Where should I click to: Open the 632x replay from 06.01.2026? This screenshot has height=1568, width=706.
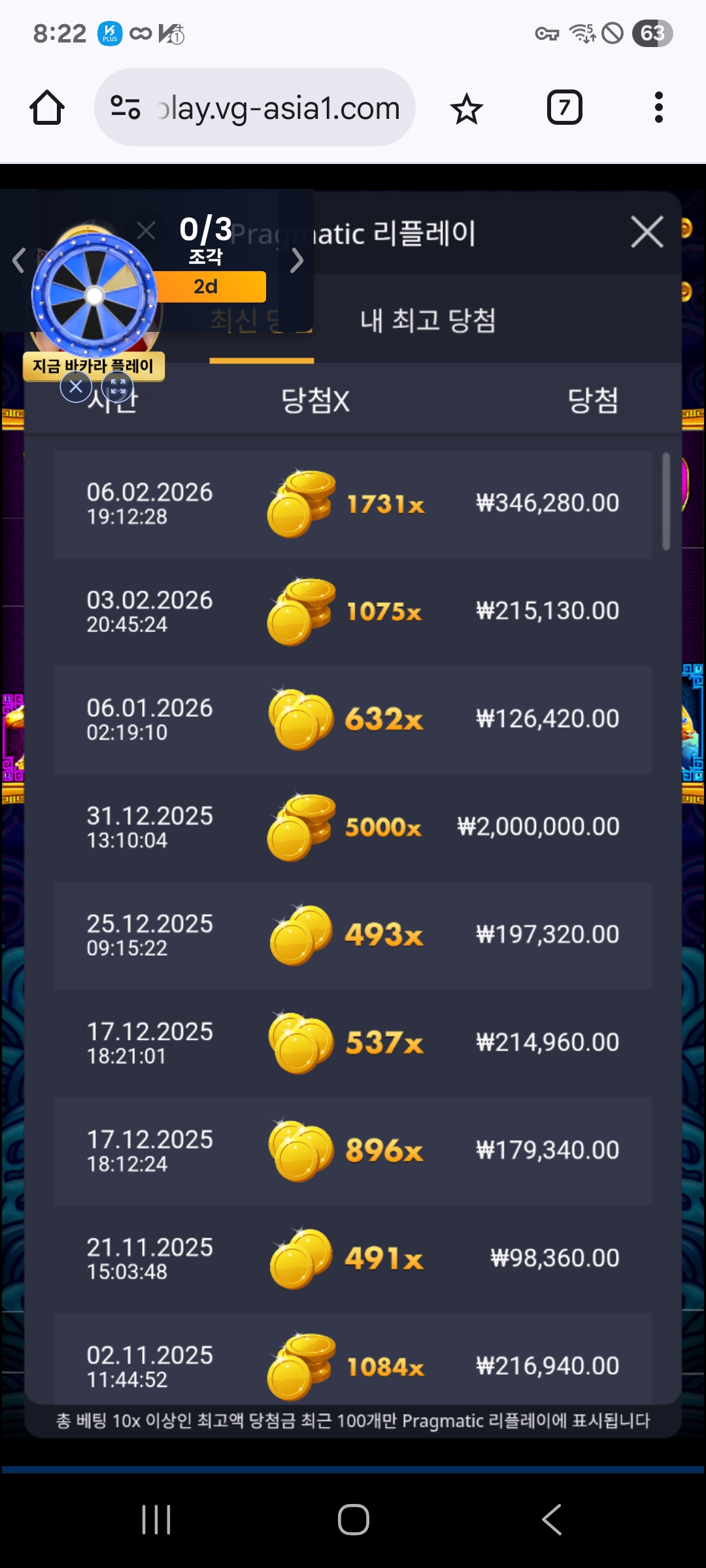[352, 719]
